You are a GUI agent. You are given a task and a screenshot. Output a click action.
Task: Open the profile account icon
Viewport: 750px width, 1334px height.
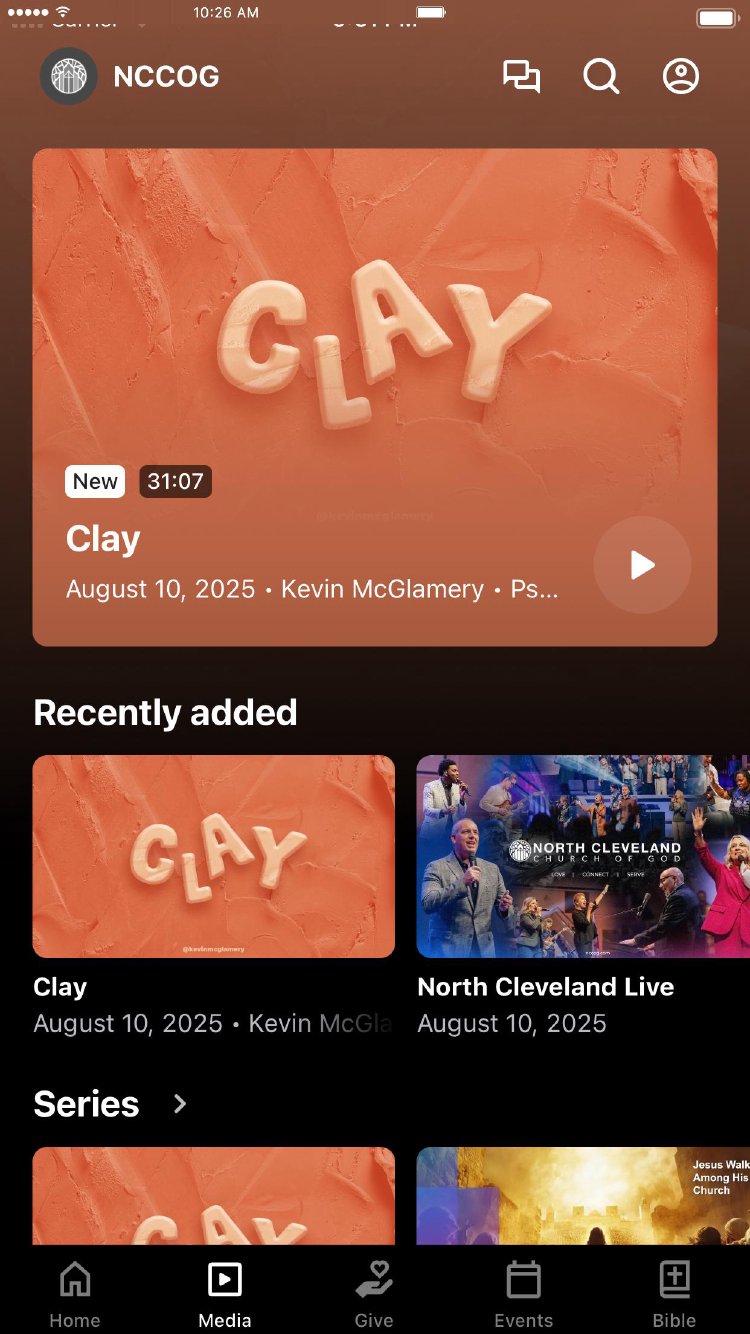tap(681, 77)
